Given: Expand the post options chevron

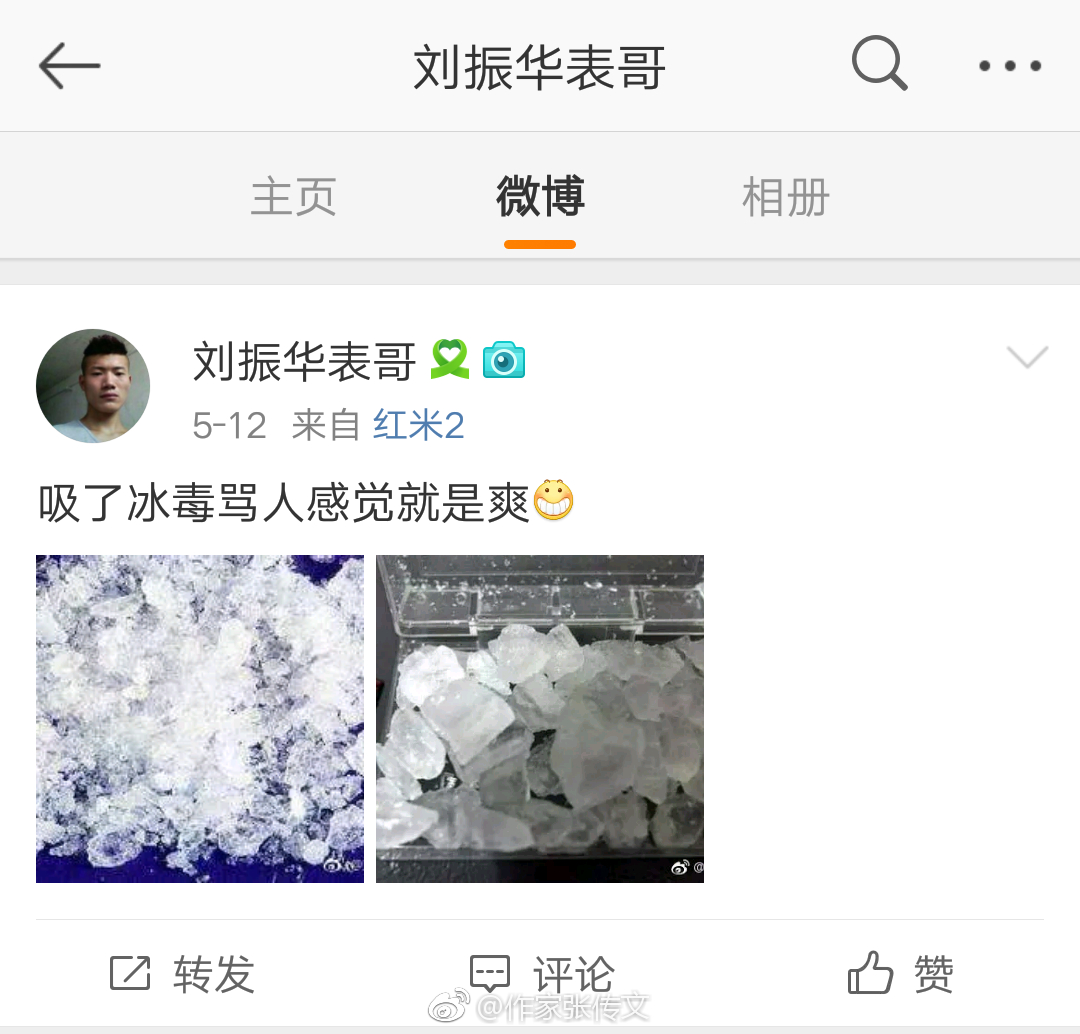Looking at the screenshot, I should coord(1027,357).
